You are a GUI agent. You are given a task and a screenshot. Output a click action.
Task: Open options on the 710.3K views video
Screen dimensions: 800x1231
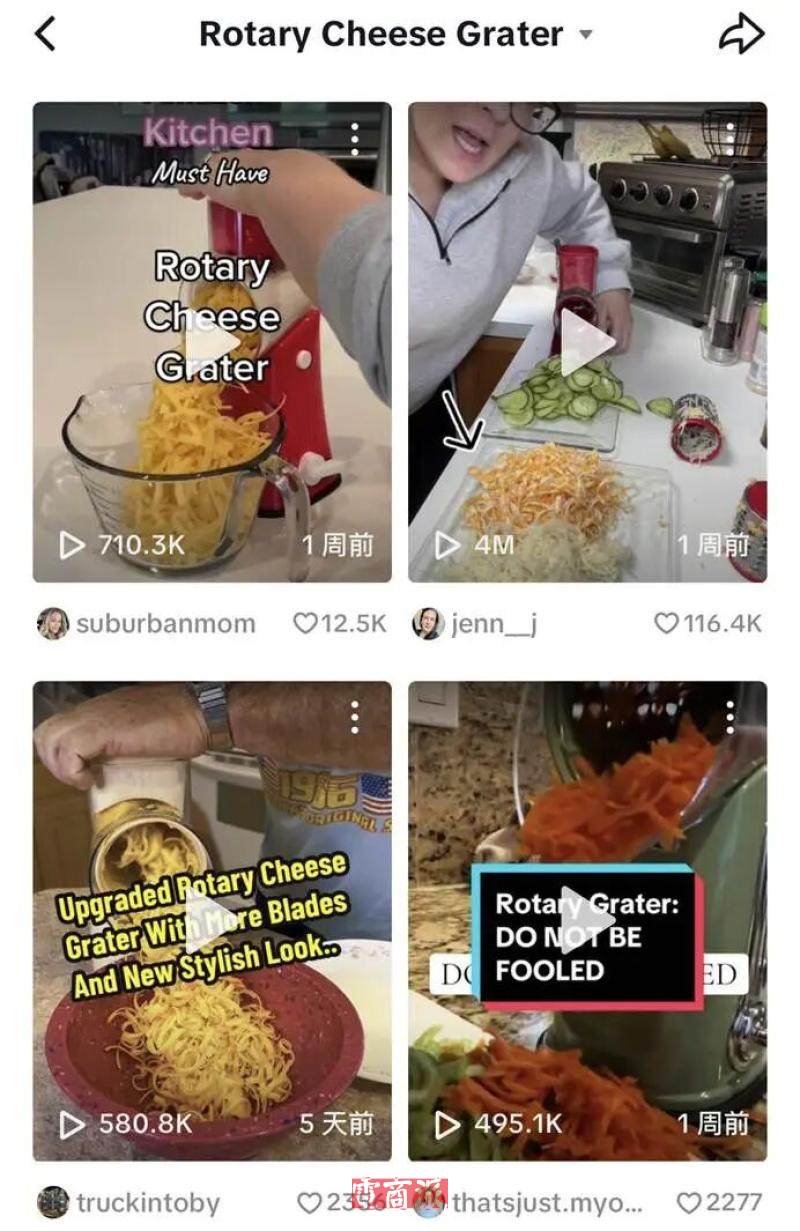click(355, 138)
